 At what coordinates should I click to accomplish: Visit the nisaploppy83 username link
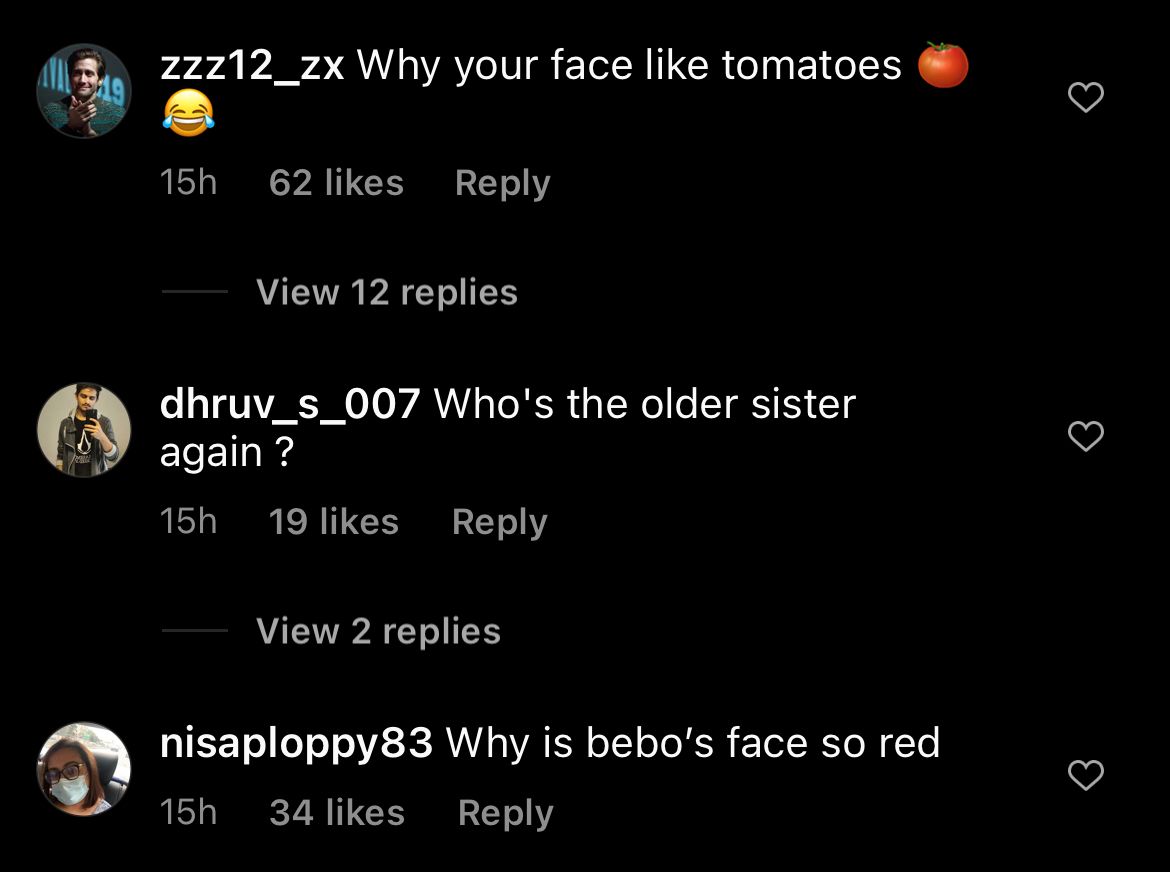click(296, 744)
